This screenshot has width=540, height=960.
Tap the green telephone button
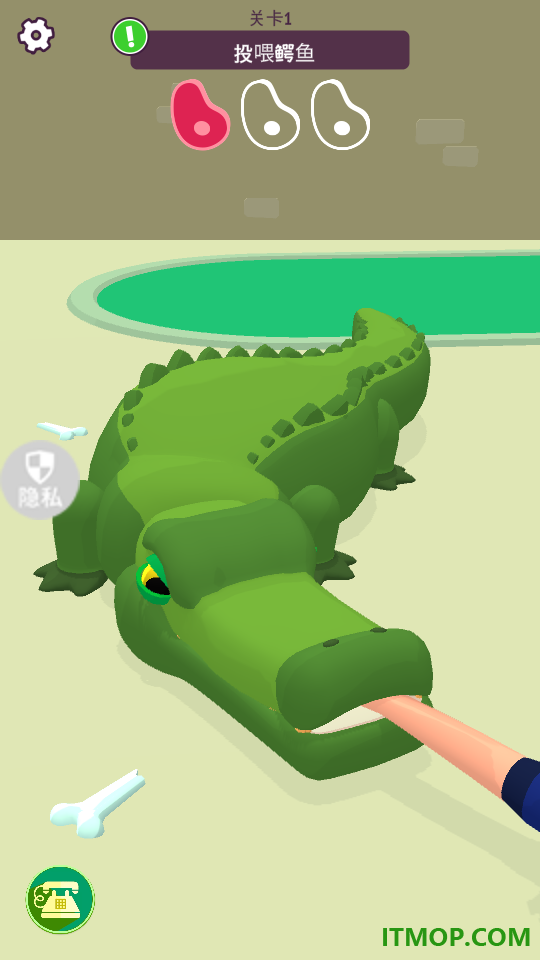[60, 900]
